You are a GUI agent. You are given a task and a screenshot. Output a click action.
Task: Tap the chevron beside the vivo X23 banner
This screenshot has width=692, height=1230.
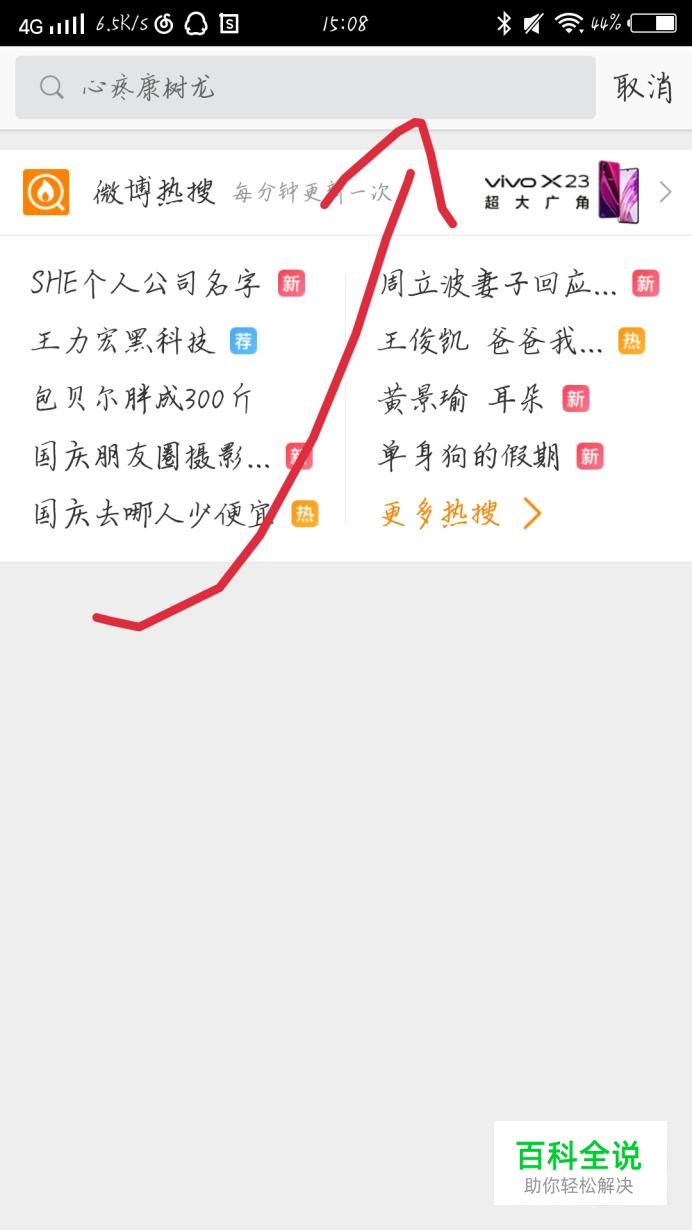click(666, 191)
